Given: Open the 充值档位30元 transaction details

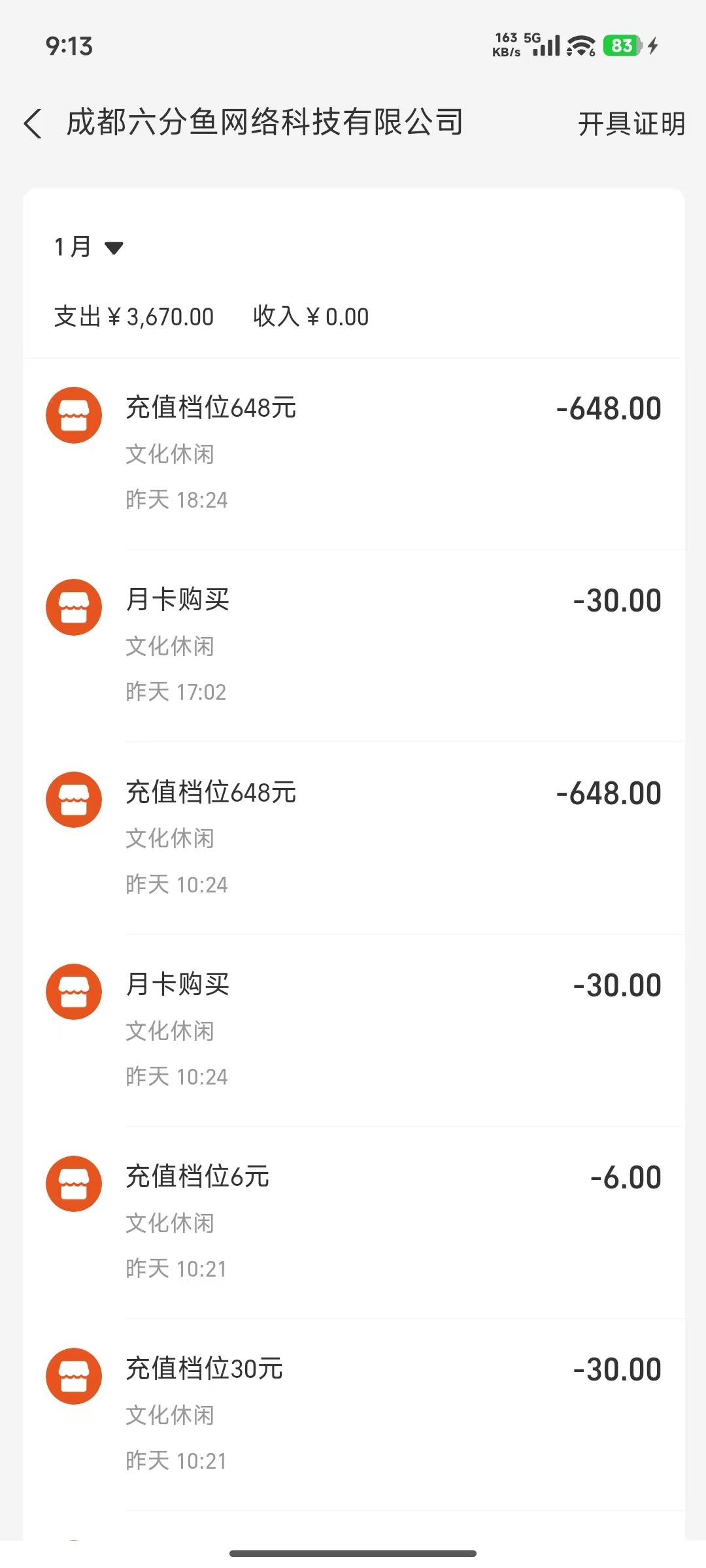Looking at the screenshot, I should point(353,1414).
